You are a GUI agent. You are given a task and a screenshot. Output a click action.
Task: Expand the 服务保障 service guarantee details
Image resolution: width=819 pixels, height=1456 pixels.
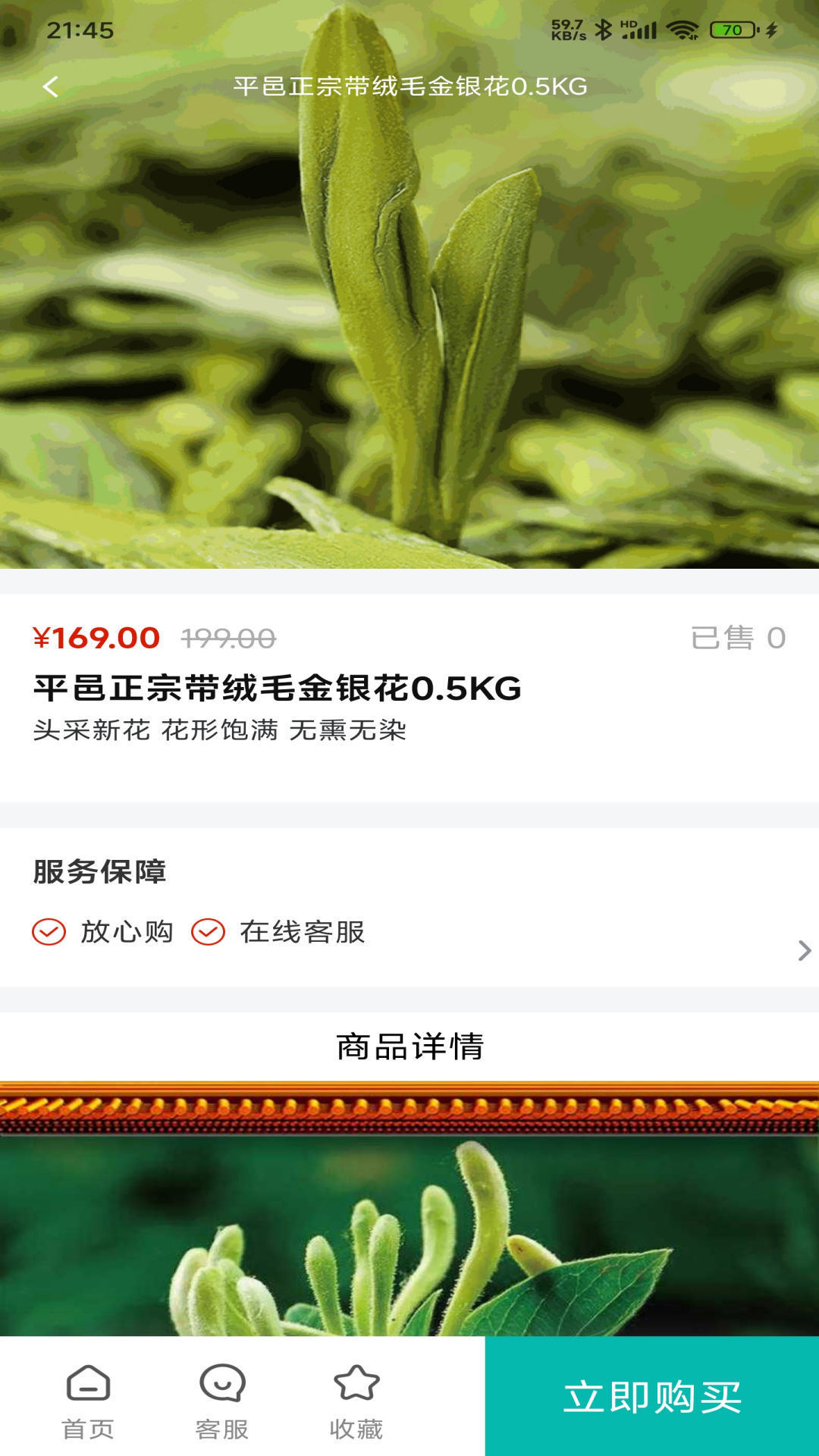(x=804, y=950)
